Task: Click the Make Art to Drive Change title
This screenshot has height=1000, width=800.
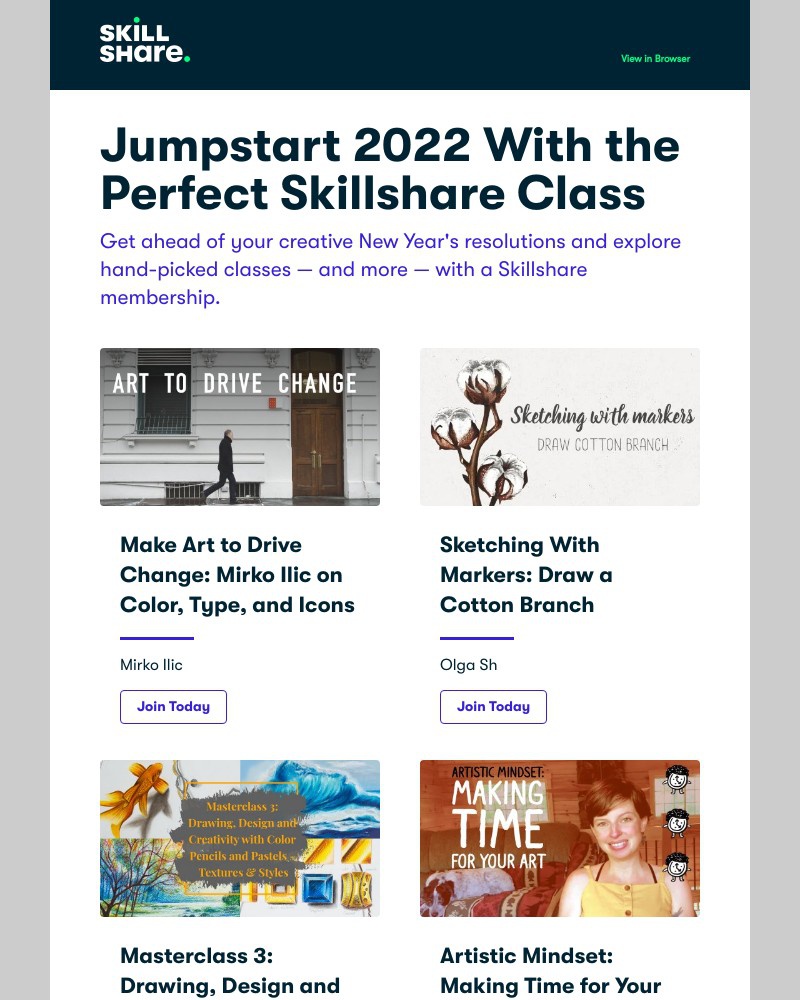Action: tap(237, 574)
